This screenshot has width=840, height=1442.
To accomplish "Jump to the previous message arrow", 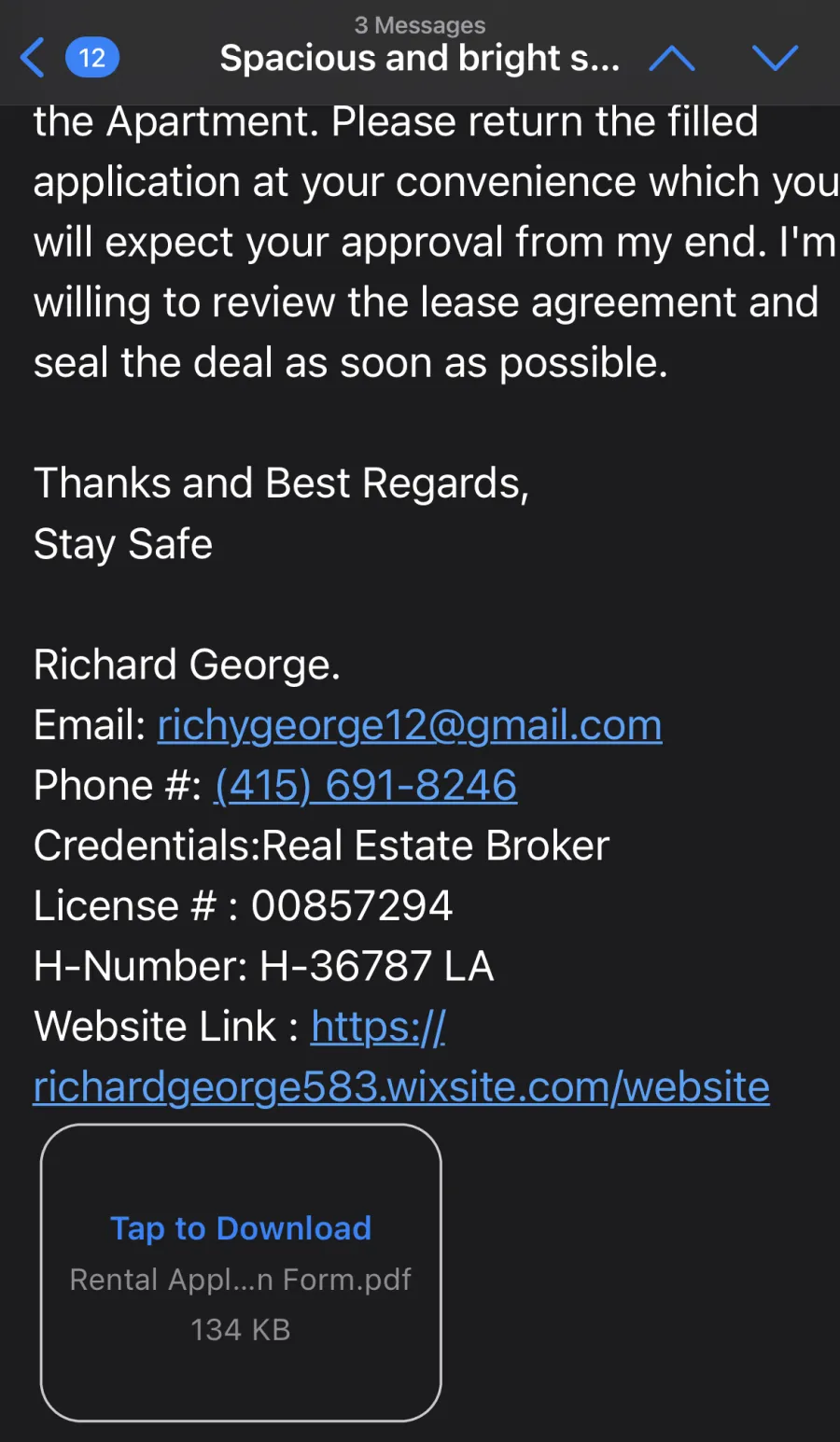I will pyautogui.click(x=672, y=59).
